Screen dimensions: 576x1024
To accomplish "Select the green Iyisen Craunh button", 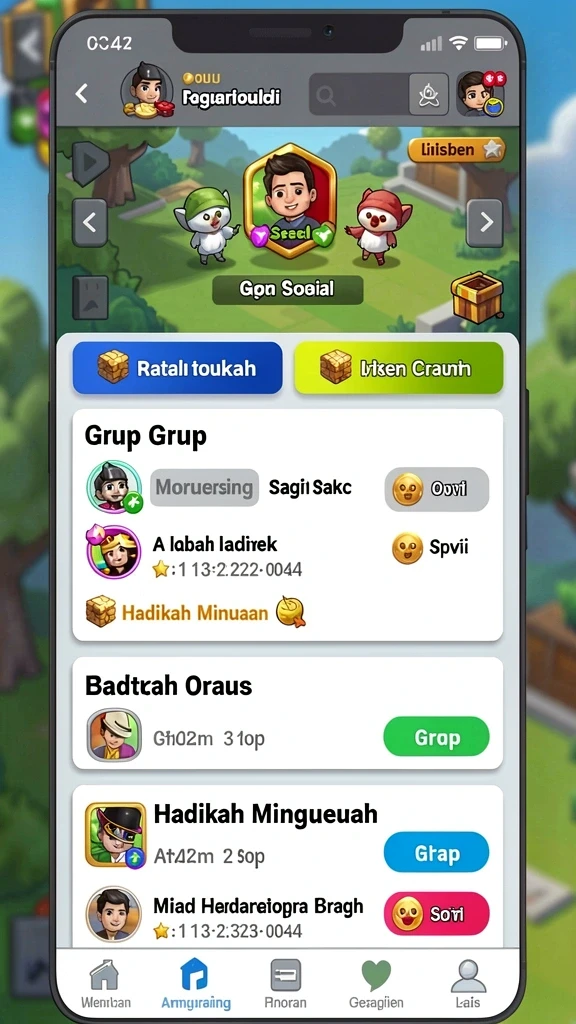I will [398, 368].
